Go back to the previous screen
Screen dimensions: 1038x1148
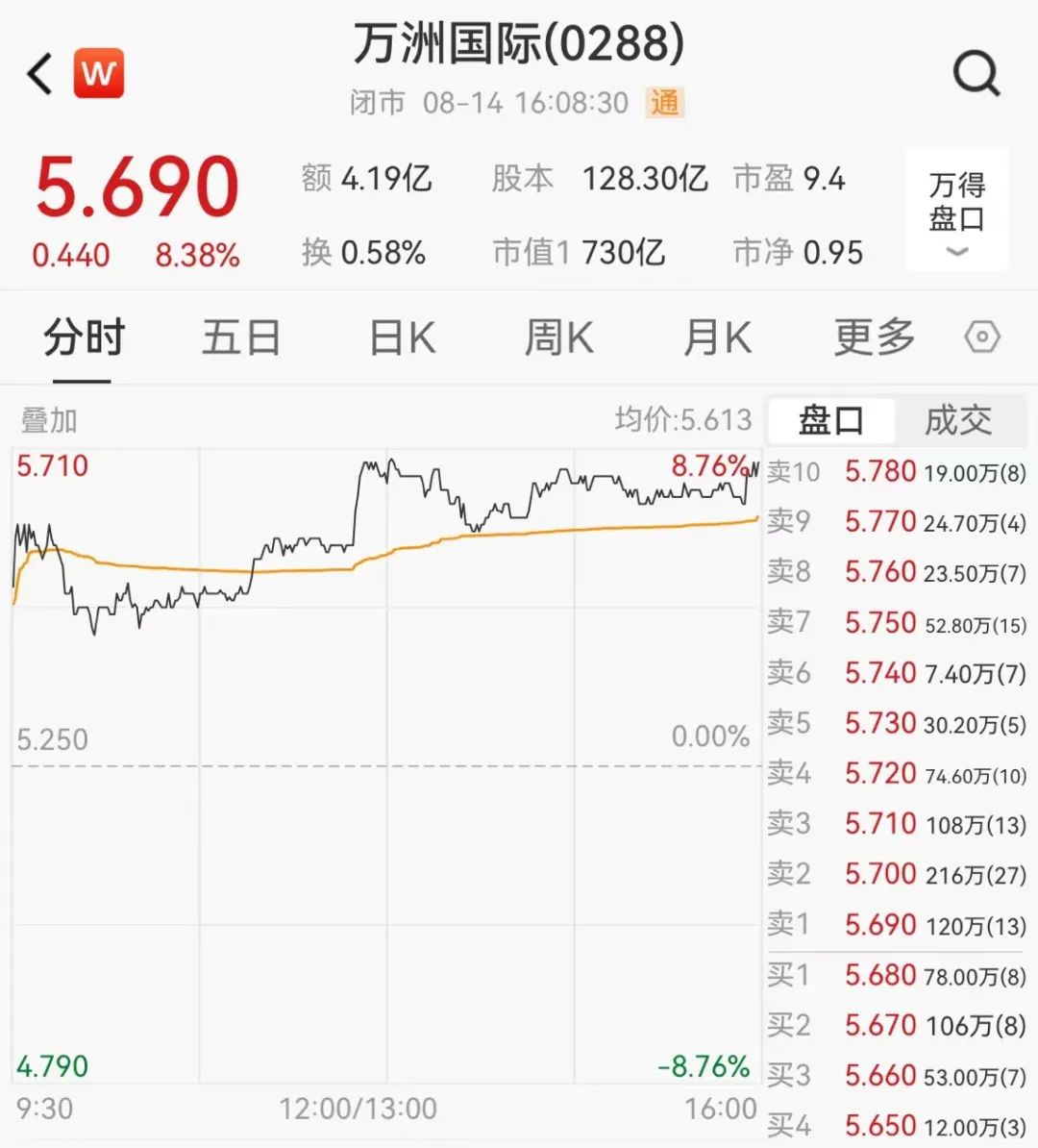(40, 74)
